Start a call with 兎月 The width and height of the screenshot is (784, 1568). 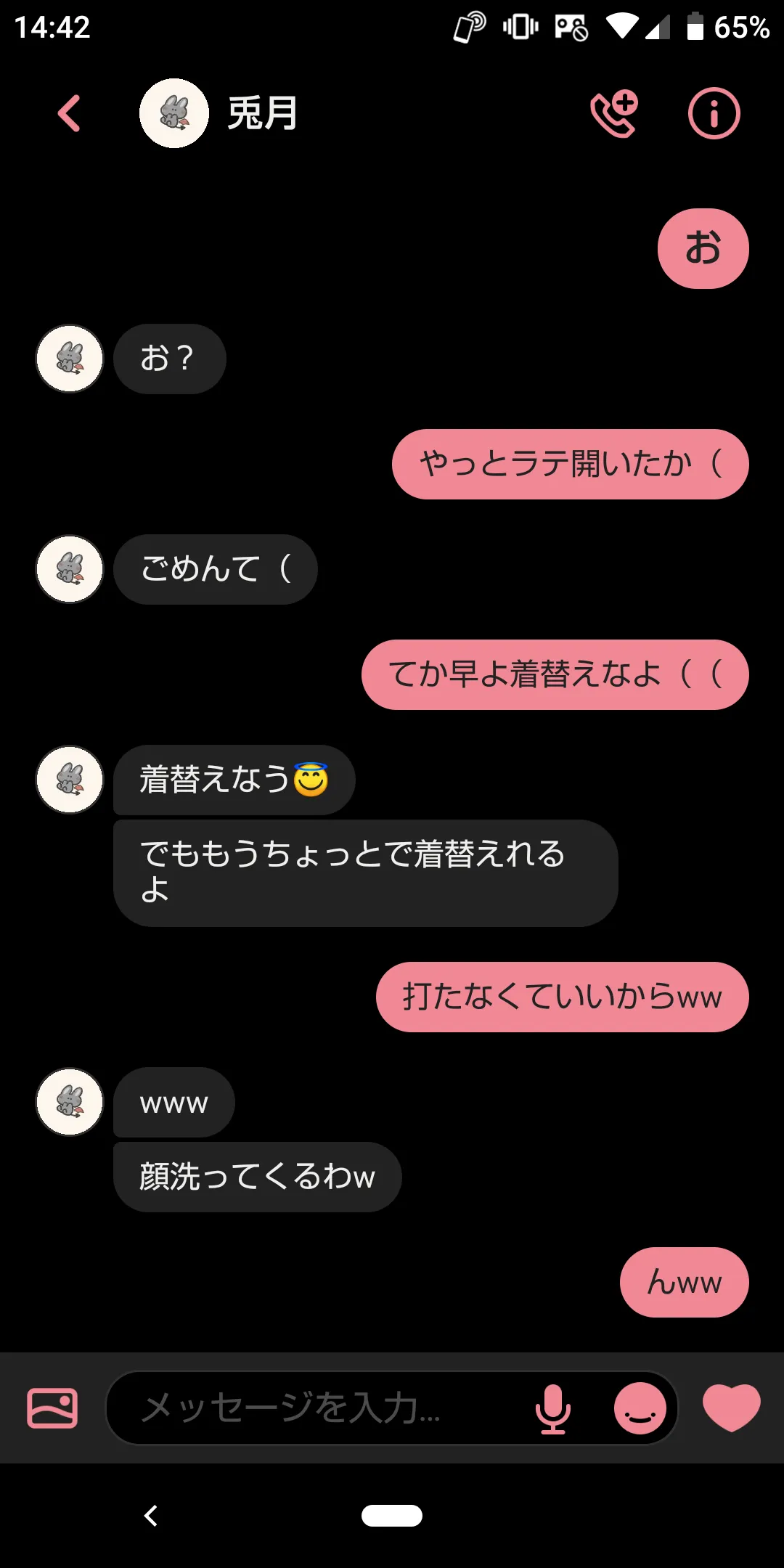click(x=614, y=114)
